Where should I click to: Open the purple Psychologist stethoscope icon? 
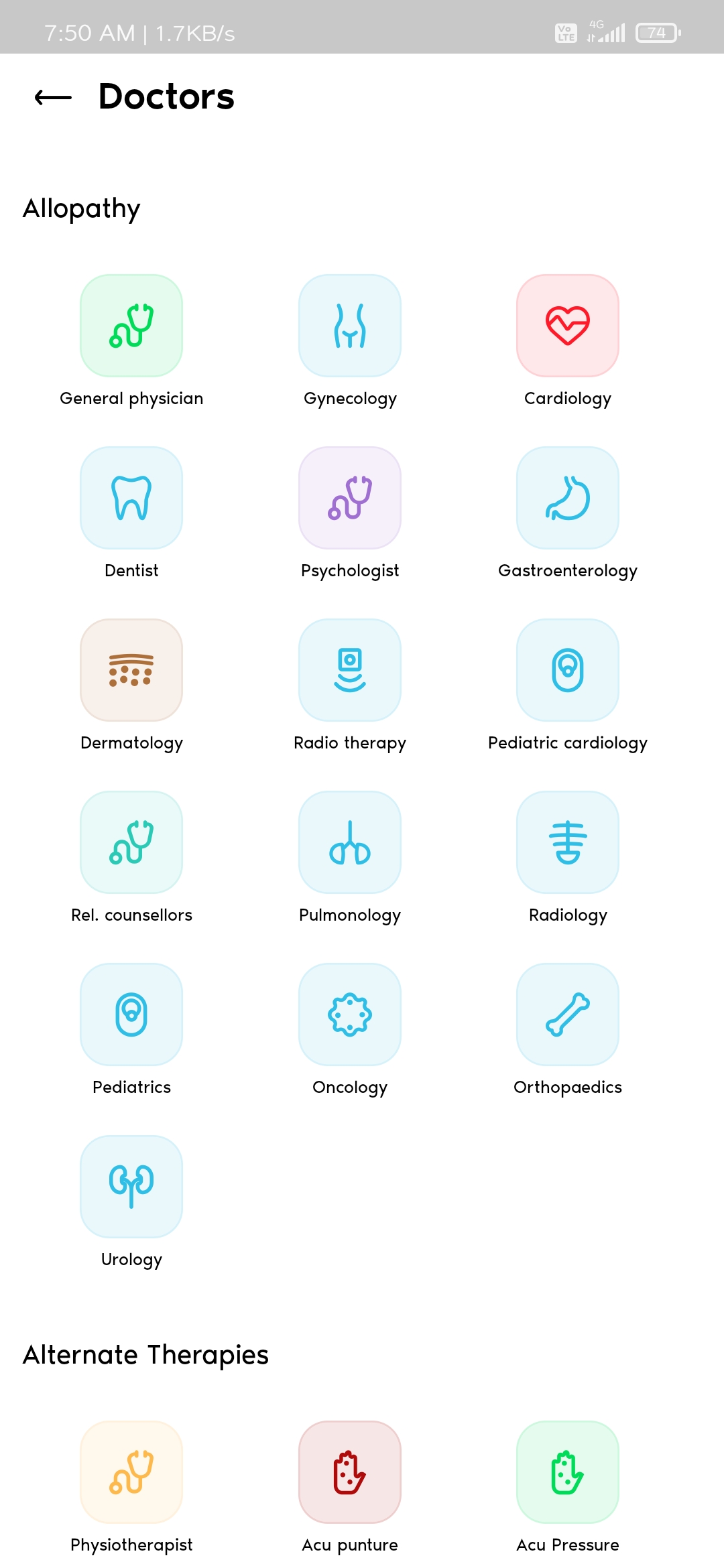350,498
